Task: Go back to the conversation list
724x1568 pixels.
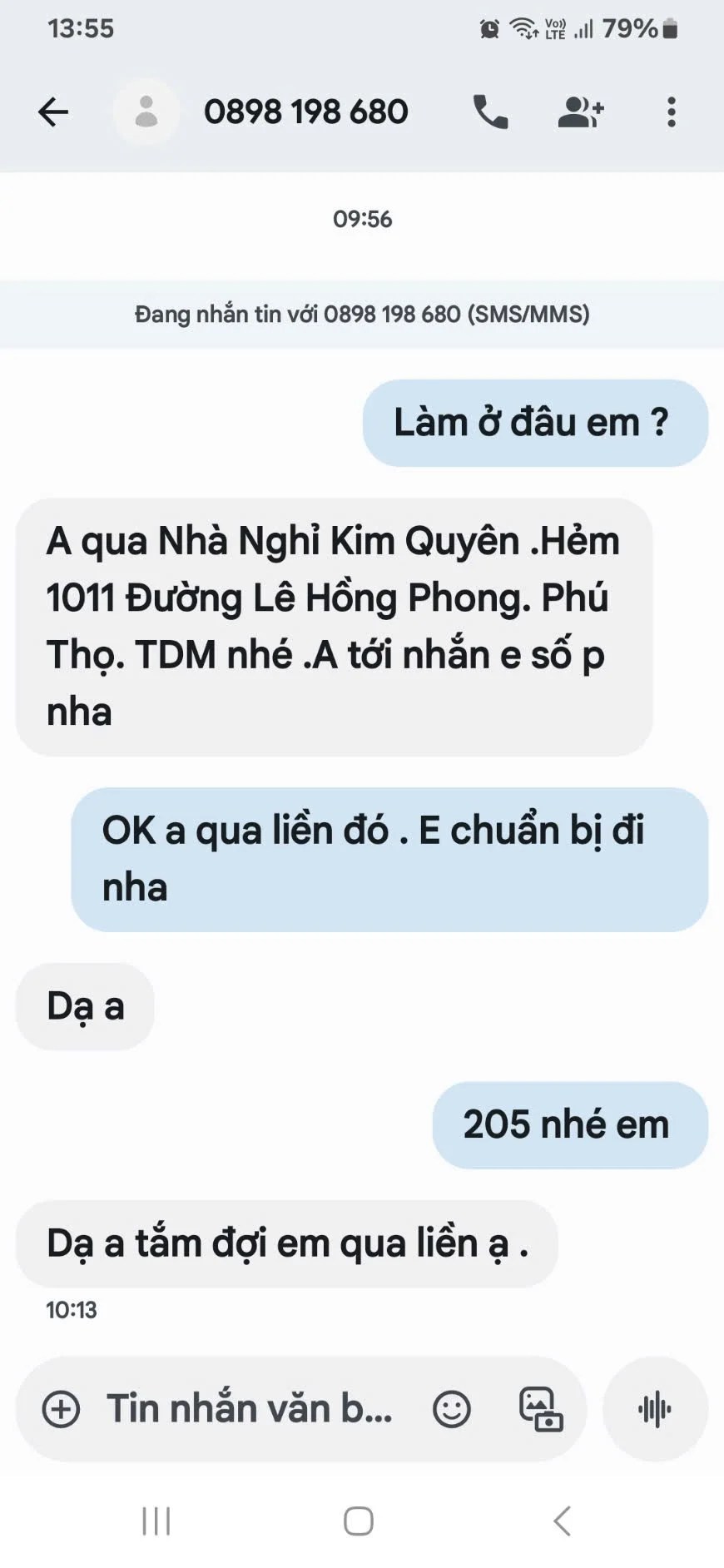Action: point(53,112)
